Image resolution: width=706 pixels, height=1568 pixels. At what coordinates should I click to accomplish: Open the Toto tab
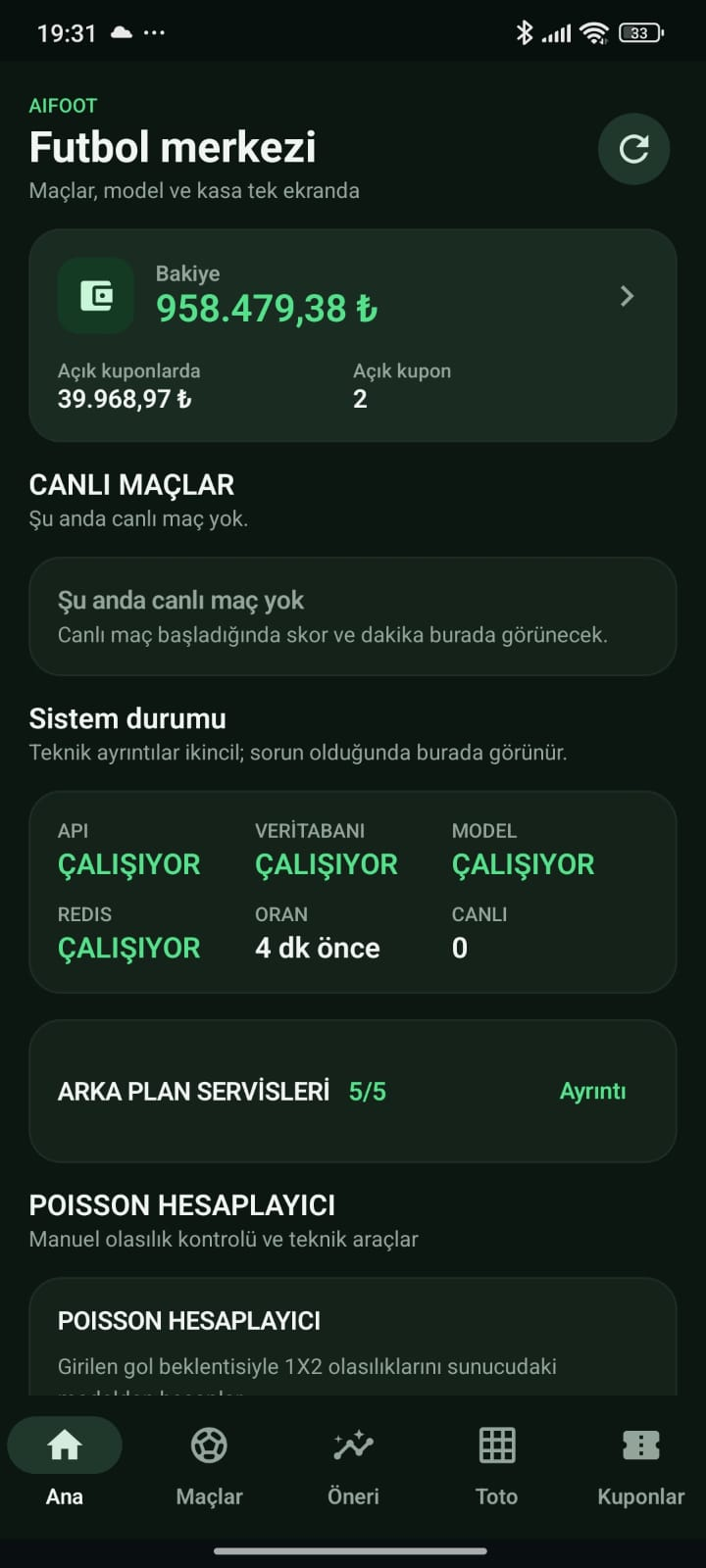496,1466
